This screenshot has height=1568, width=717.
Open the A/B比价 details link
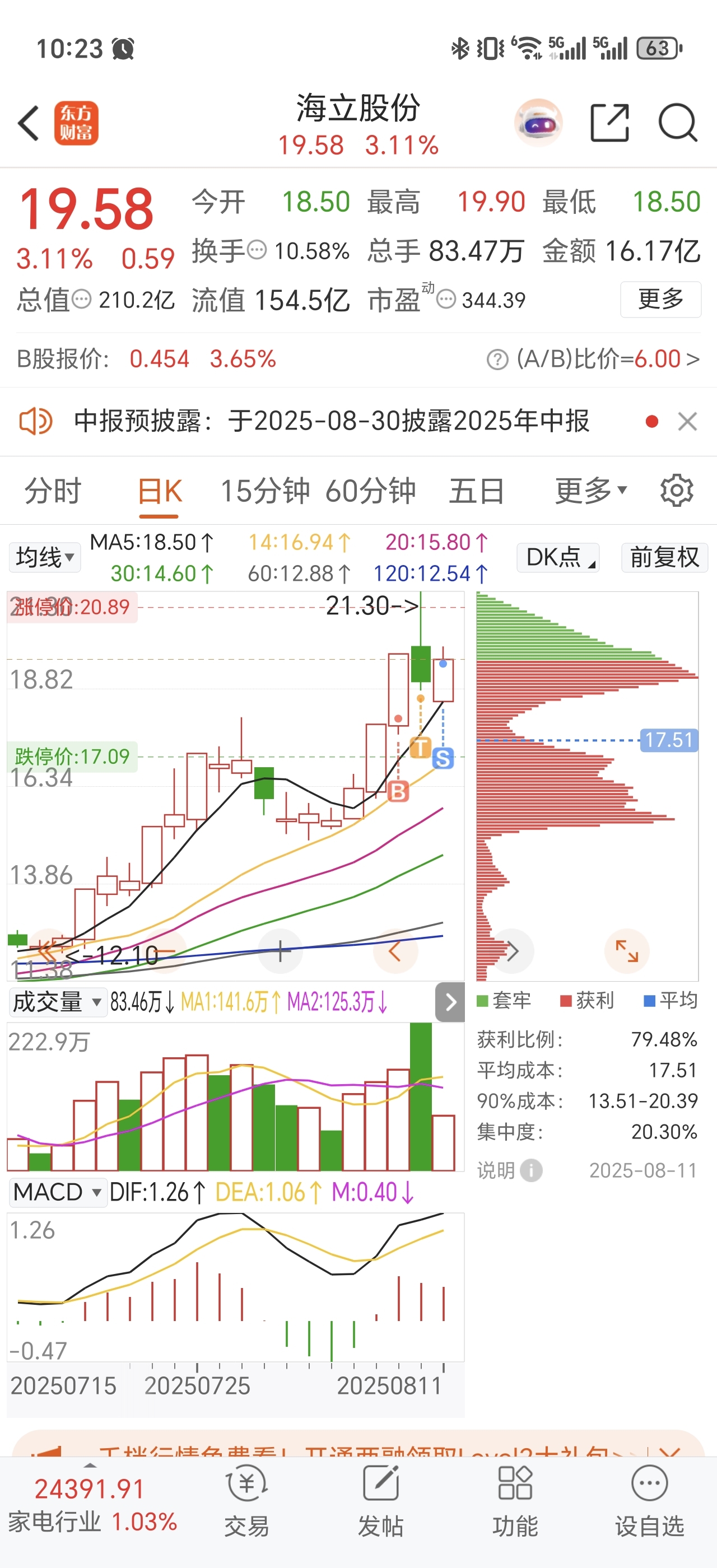tap(593, 359)
